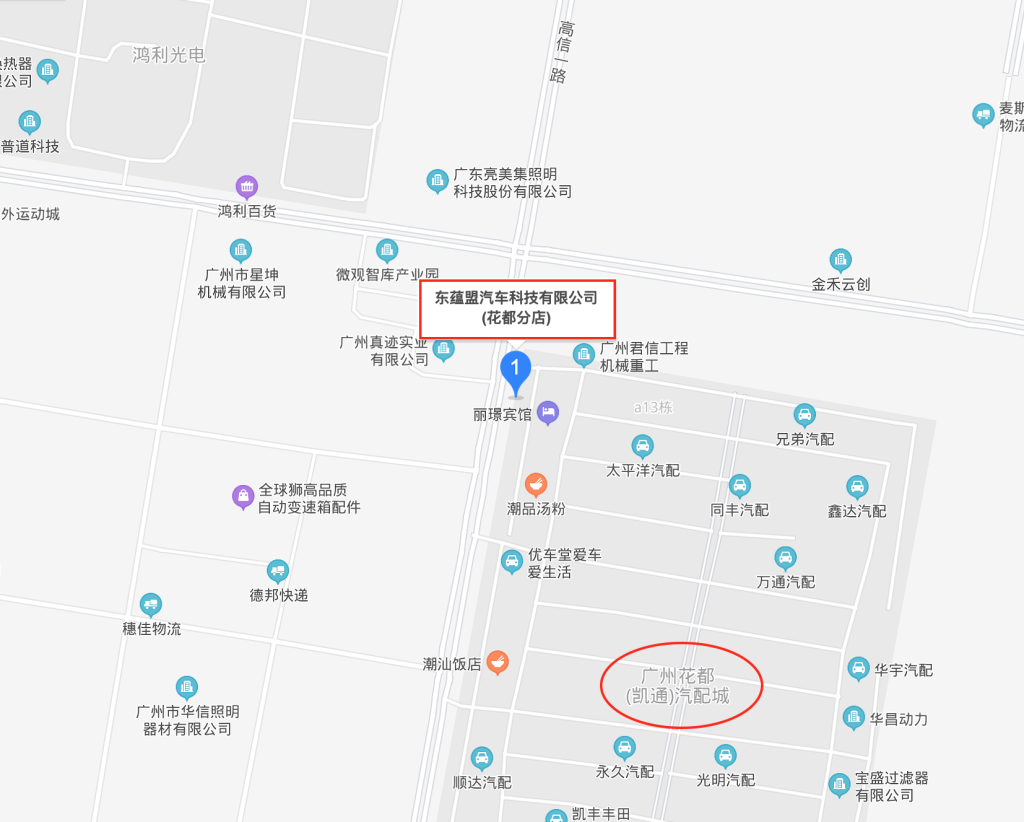Tap the 优车堂爱车爱生活 car marker
Viewport: 1024px width, 822px height.
coord(511,562)
